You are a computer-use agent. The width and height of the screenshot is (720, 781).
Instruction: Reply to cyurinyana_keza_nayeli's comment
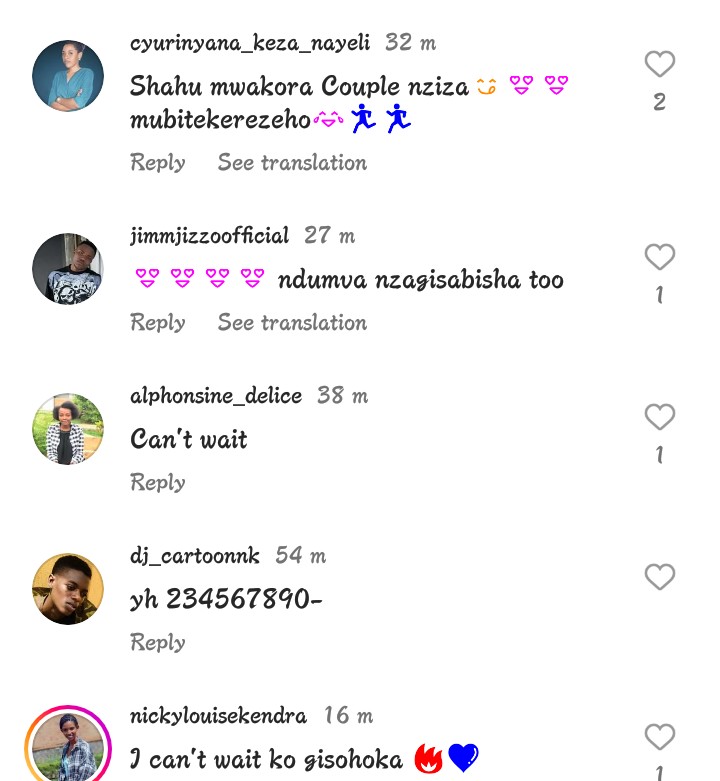[x=158, y=163]
